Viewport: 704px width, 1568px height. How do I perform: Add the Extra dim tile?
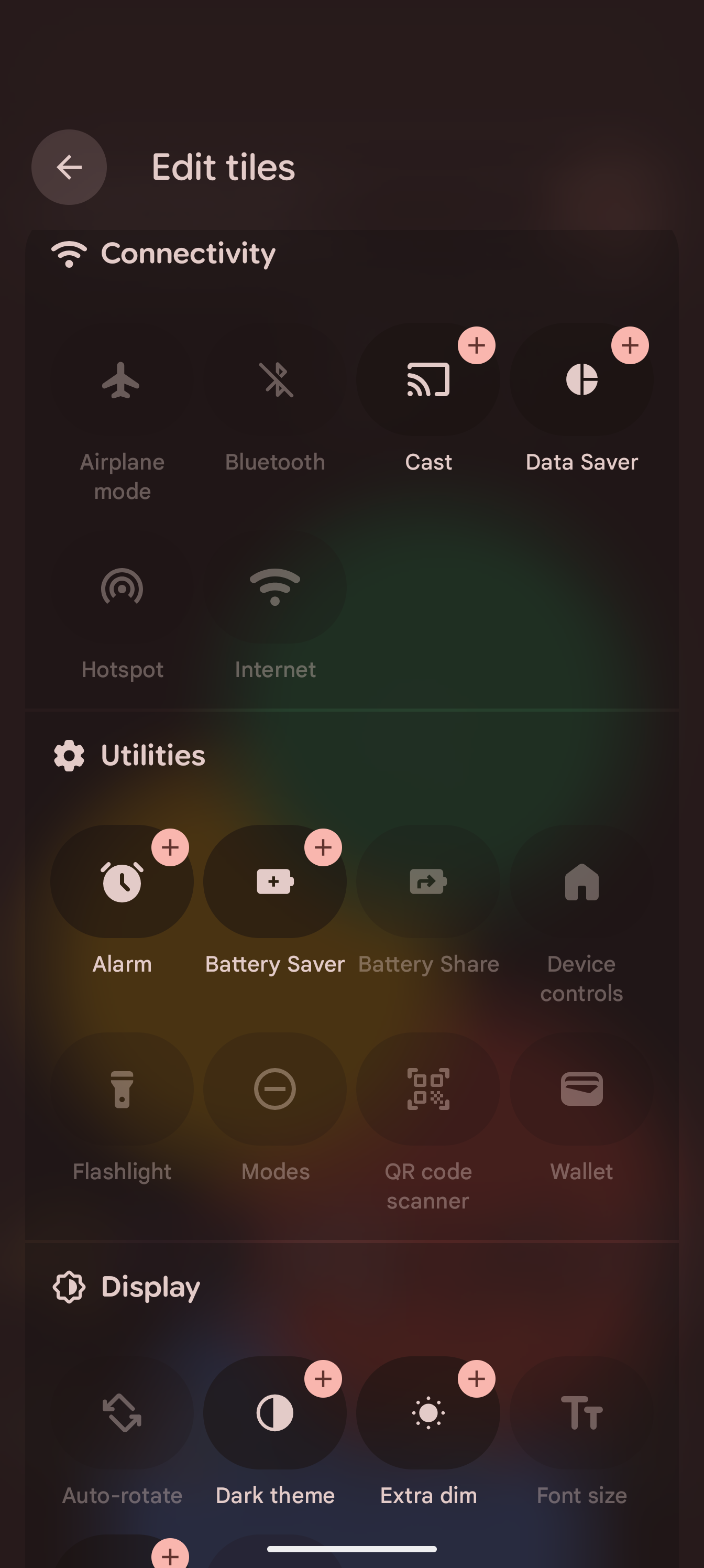click(477, 1378)
